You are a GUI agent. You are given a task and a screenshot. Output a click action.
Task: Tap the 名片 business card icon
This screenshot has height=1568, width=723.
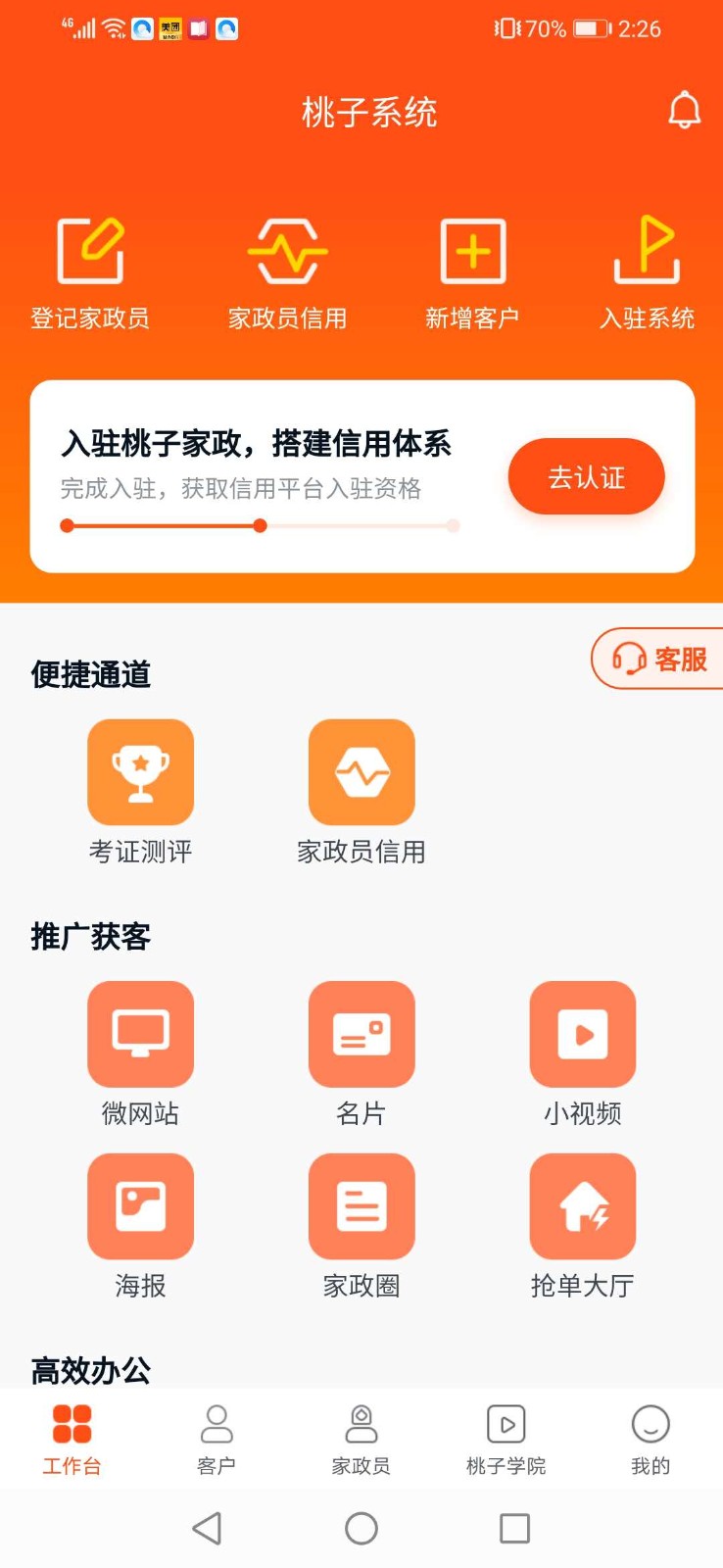click(x=361, y=1033)
